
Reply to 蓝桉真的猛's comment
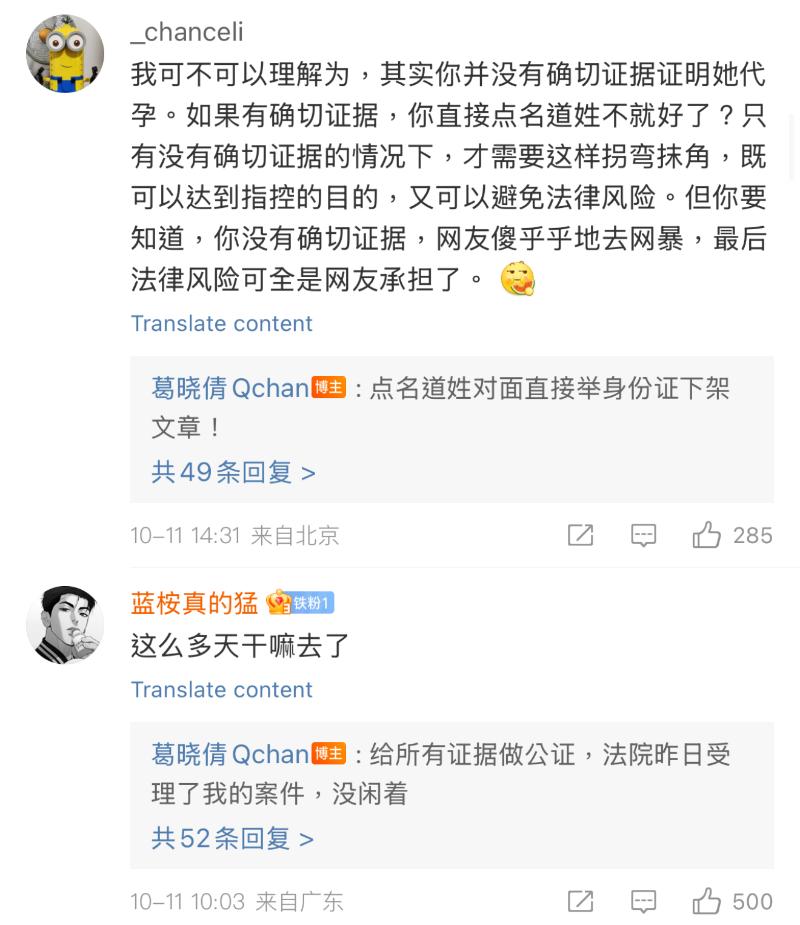coord(643,901)
